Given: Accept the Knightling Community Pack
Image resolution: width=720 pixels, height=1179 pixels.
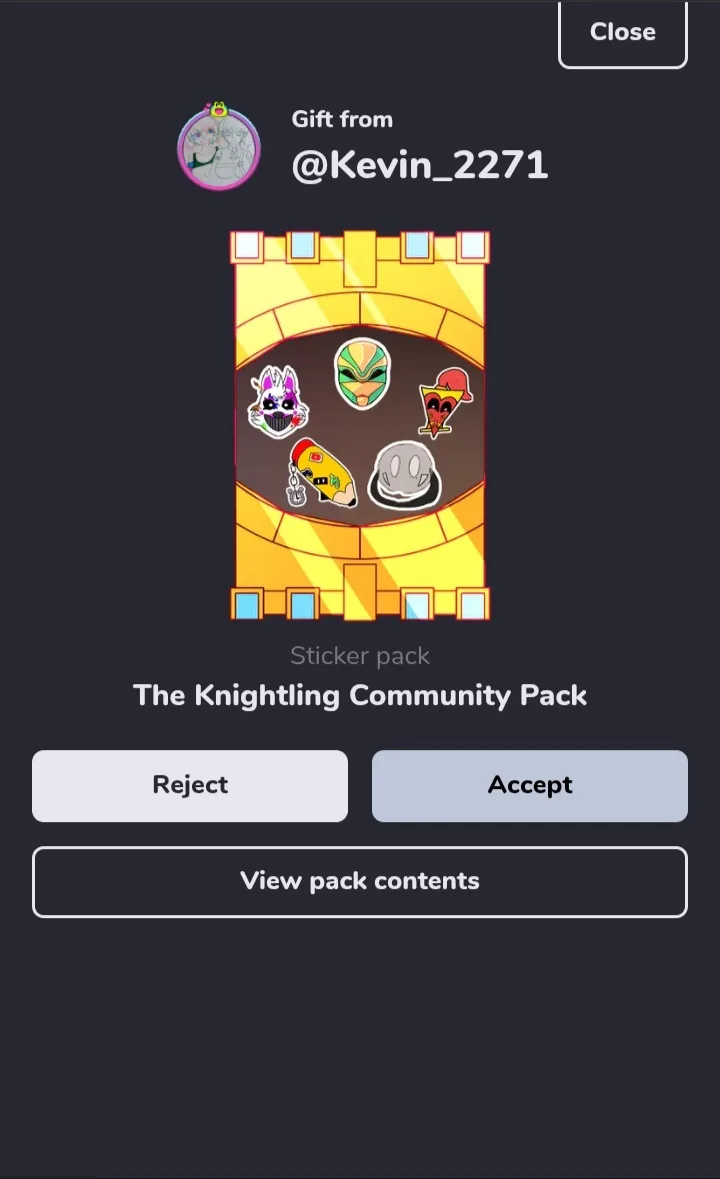Looking at the screenshot, I should 530,786.
